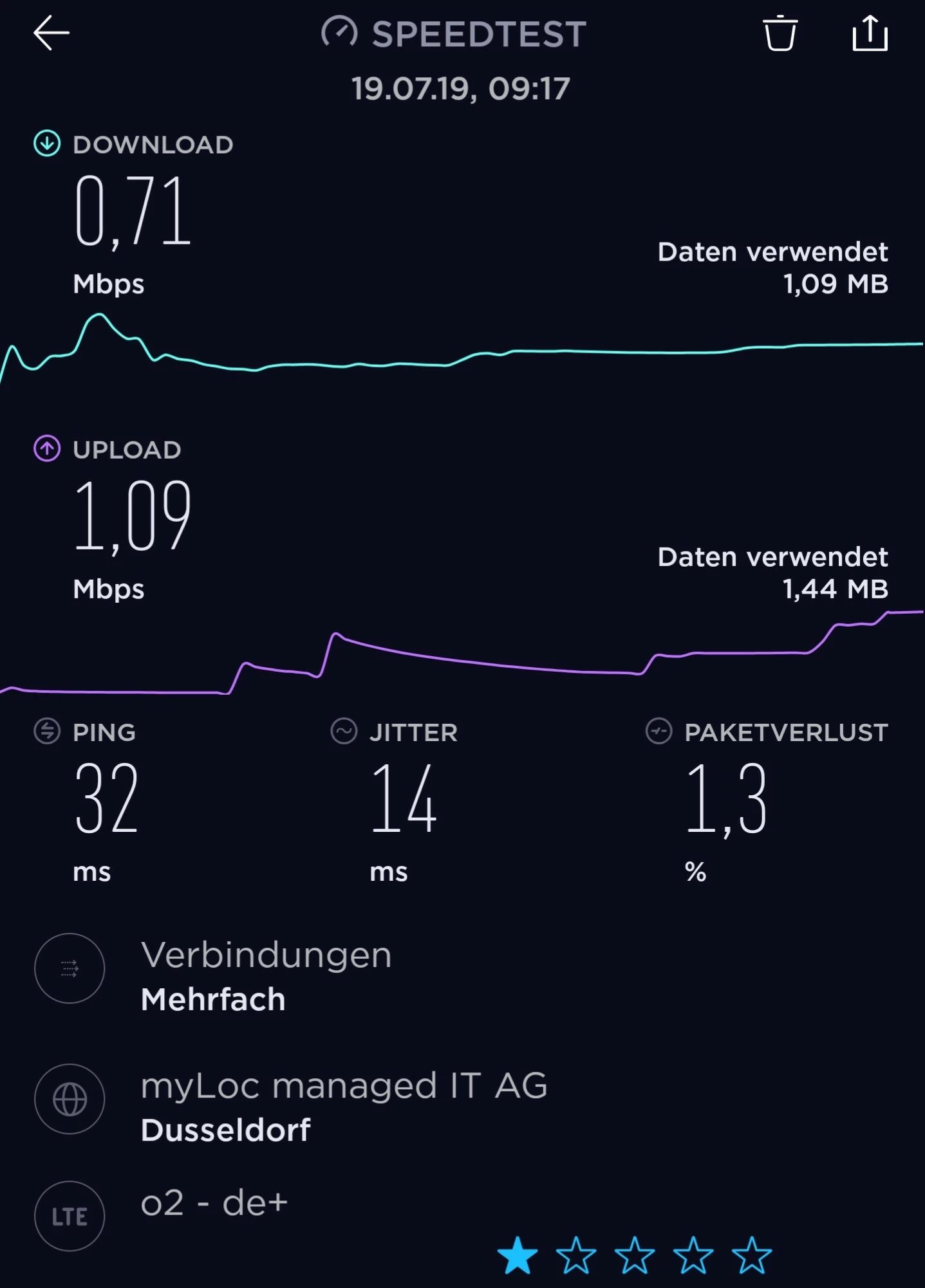Give the connection three stars
Screen dimensions: 925x1288
click(x=635, y=1255)
